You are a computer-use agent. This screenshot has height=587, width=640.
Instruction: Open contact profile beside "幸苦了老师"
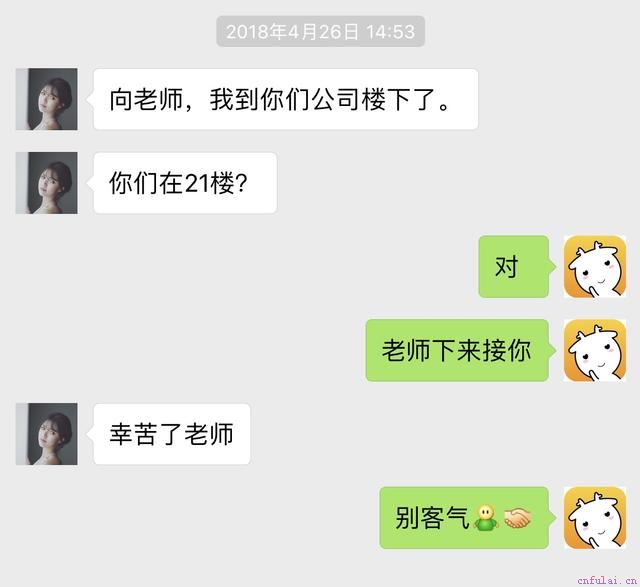[x=46, y=434]
